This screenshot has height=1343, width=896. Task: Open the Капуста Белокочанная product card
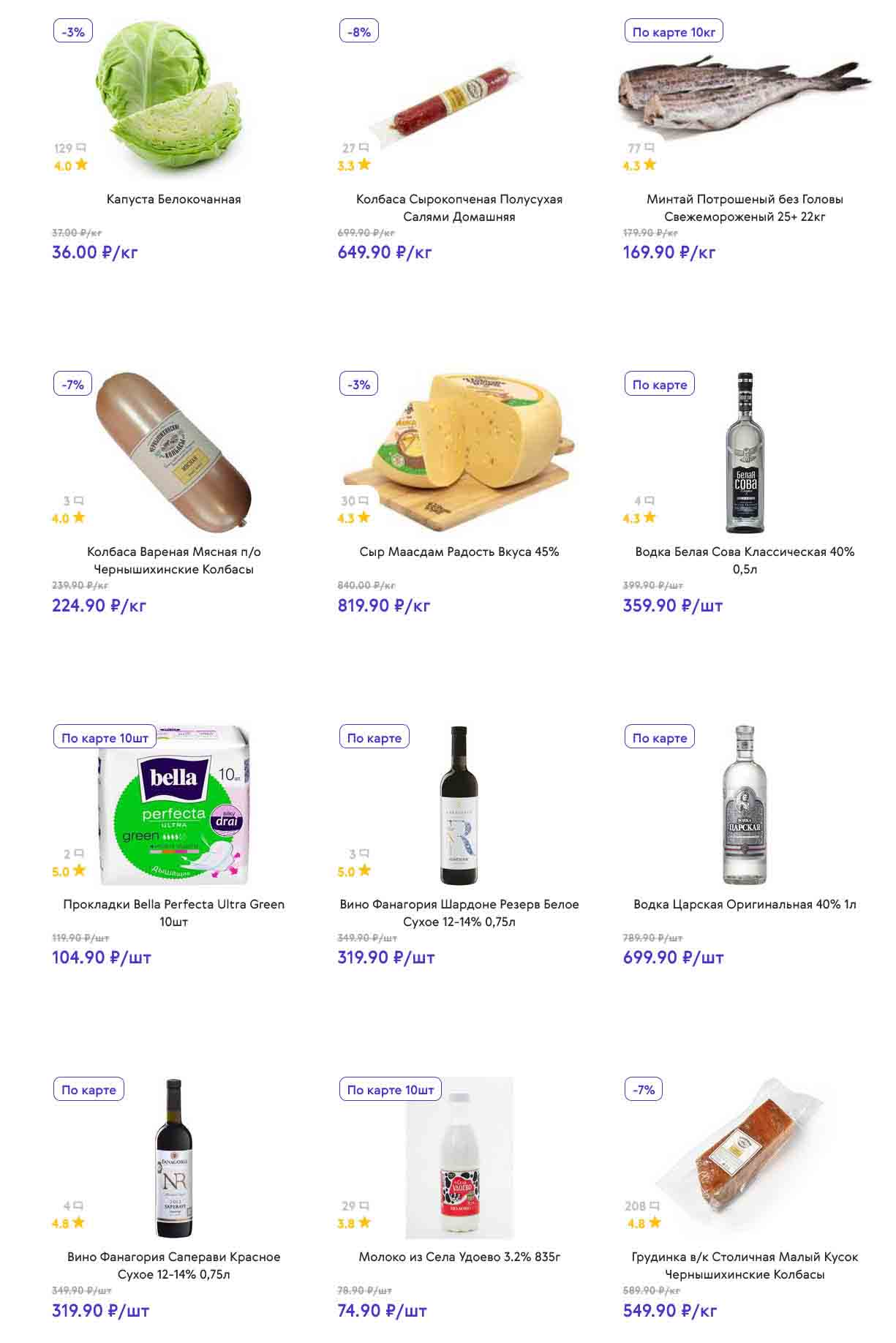173,199
